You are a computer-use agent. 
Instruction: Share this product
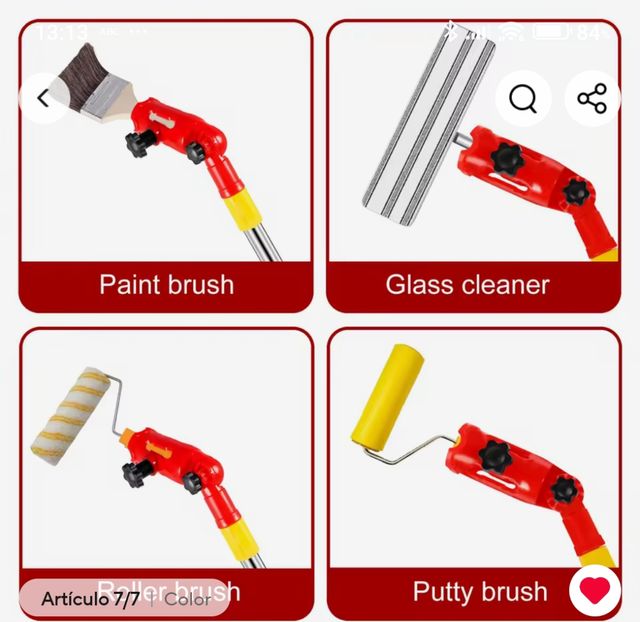coord(592,98)
